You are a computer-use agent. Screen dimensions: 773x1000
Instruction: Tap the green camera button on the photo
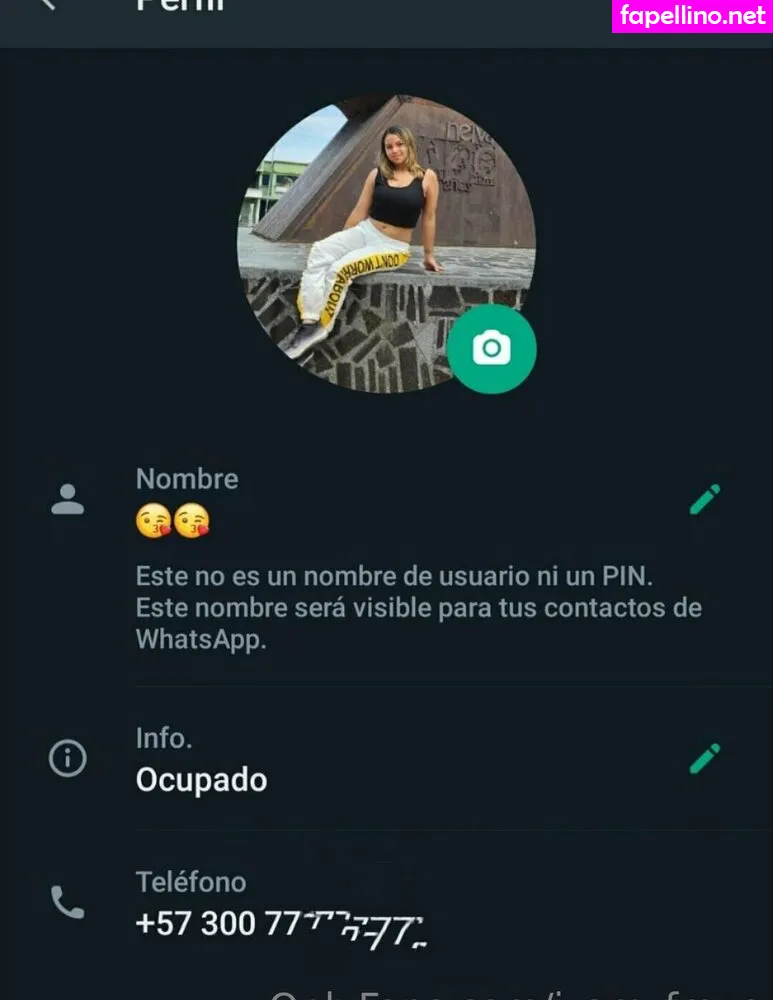(491, 348)
